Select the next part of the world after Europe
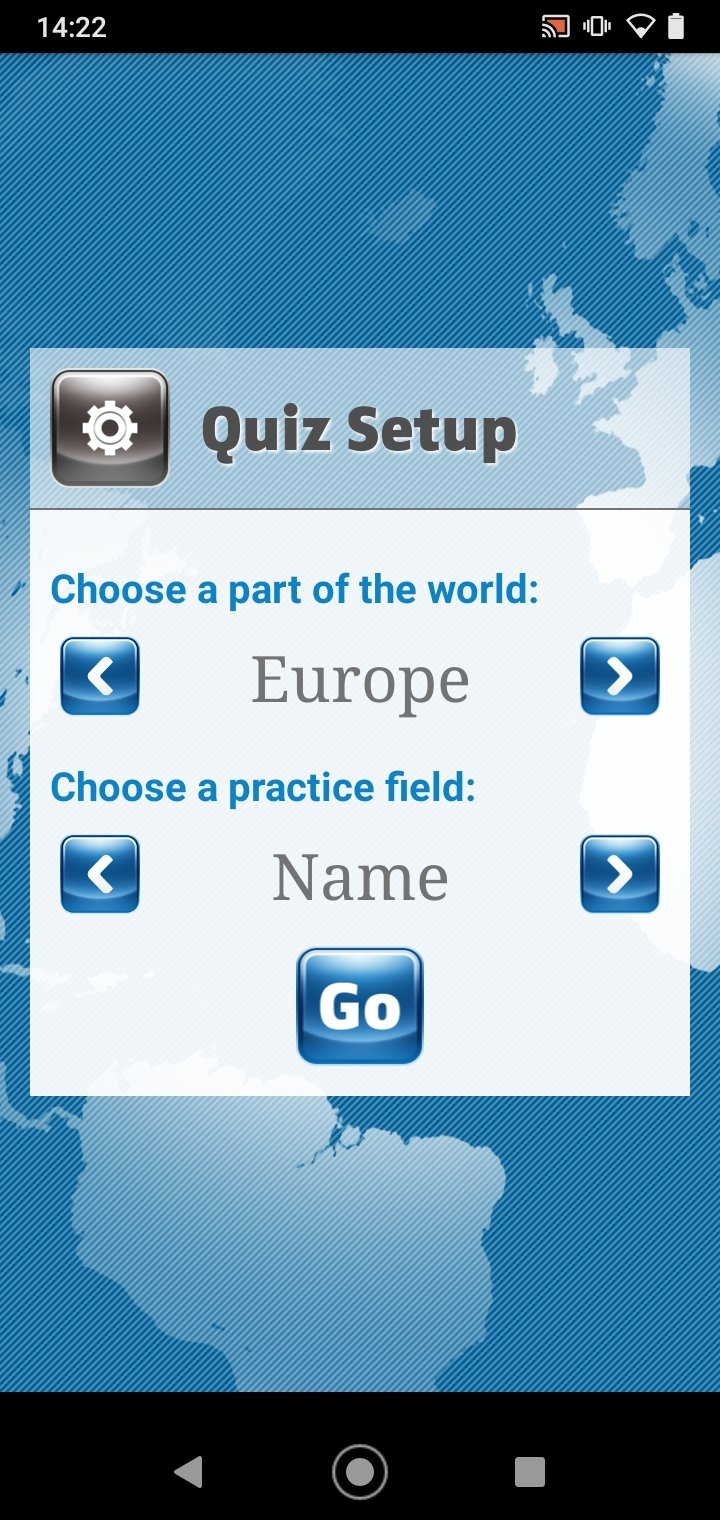The height and width of the screenshot is (1520, 720). (619, 676)
